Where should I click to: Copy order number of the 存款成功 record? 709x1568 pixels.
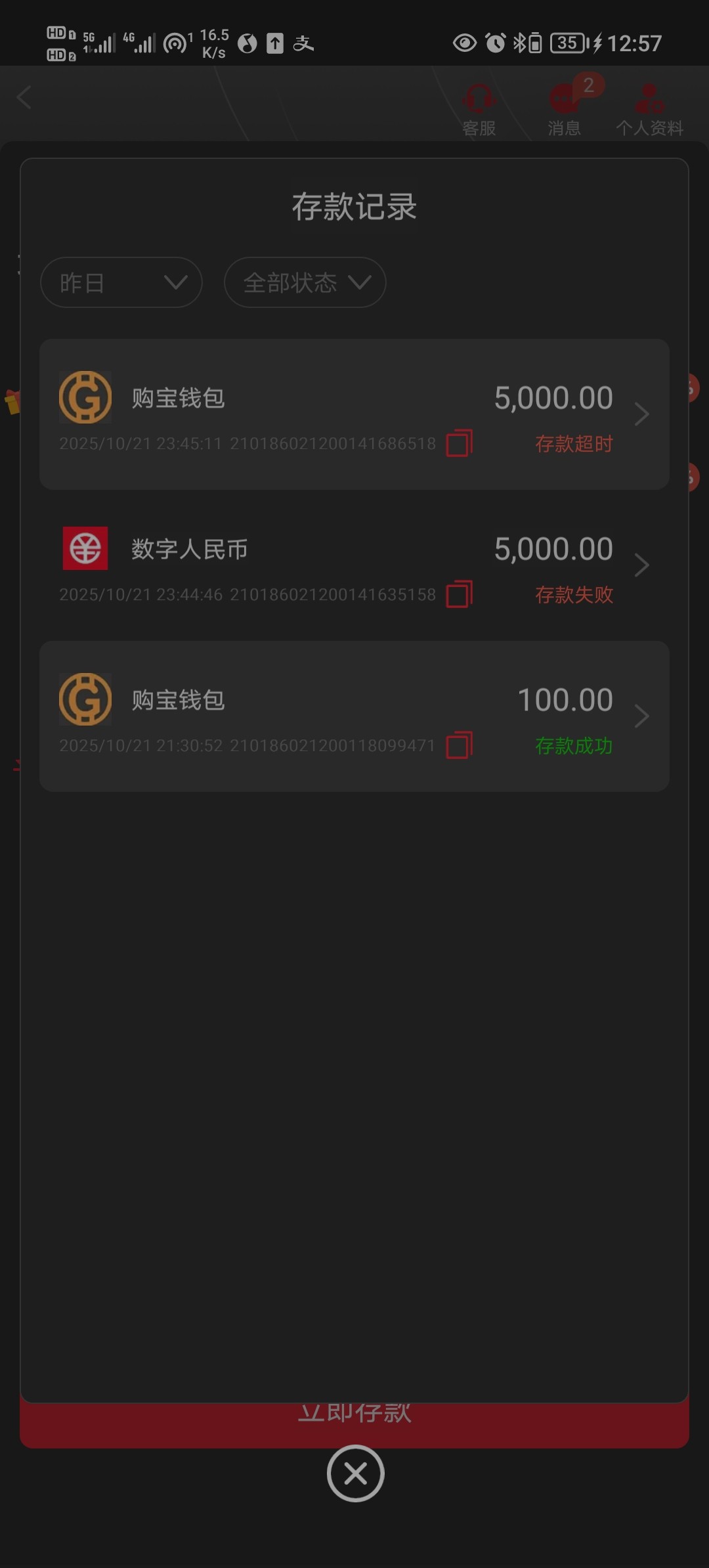coord(458,745)
